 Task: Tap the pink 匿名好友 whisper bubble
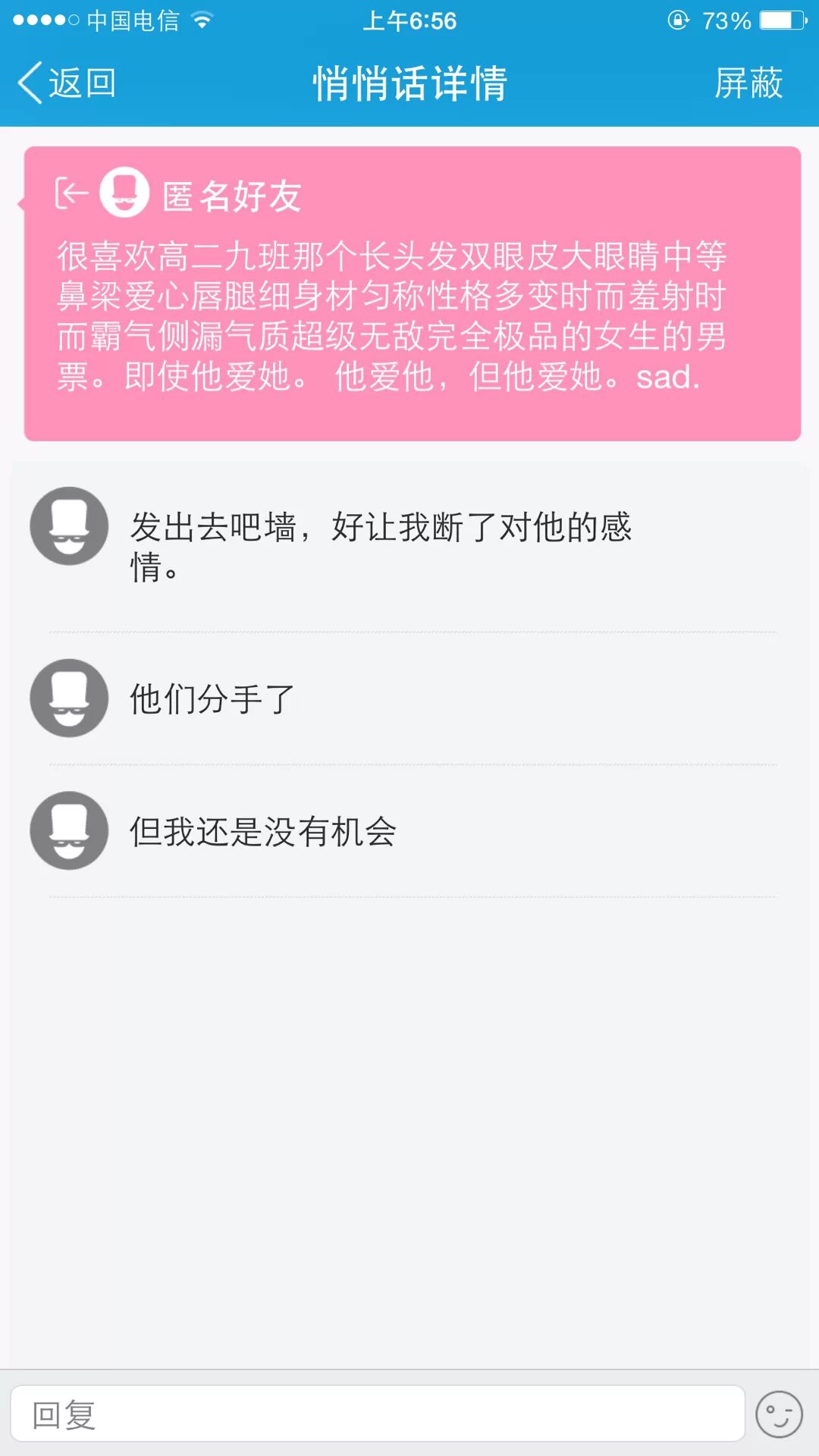[x=413, y=294]
